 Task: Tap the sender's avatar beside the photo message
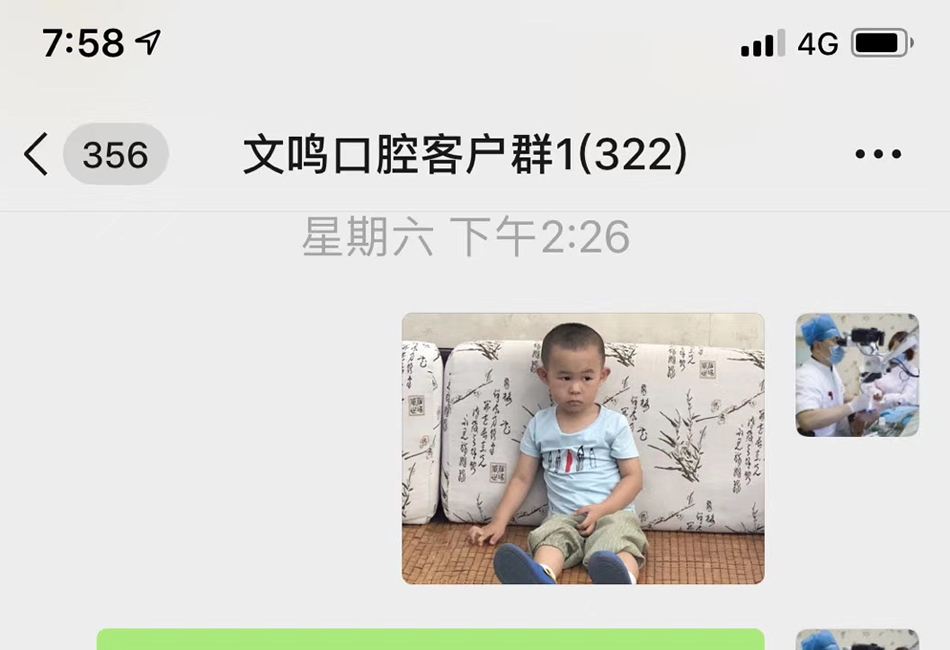pos(857,375)
